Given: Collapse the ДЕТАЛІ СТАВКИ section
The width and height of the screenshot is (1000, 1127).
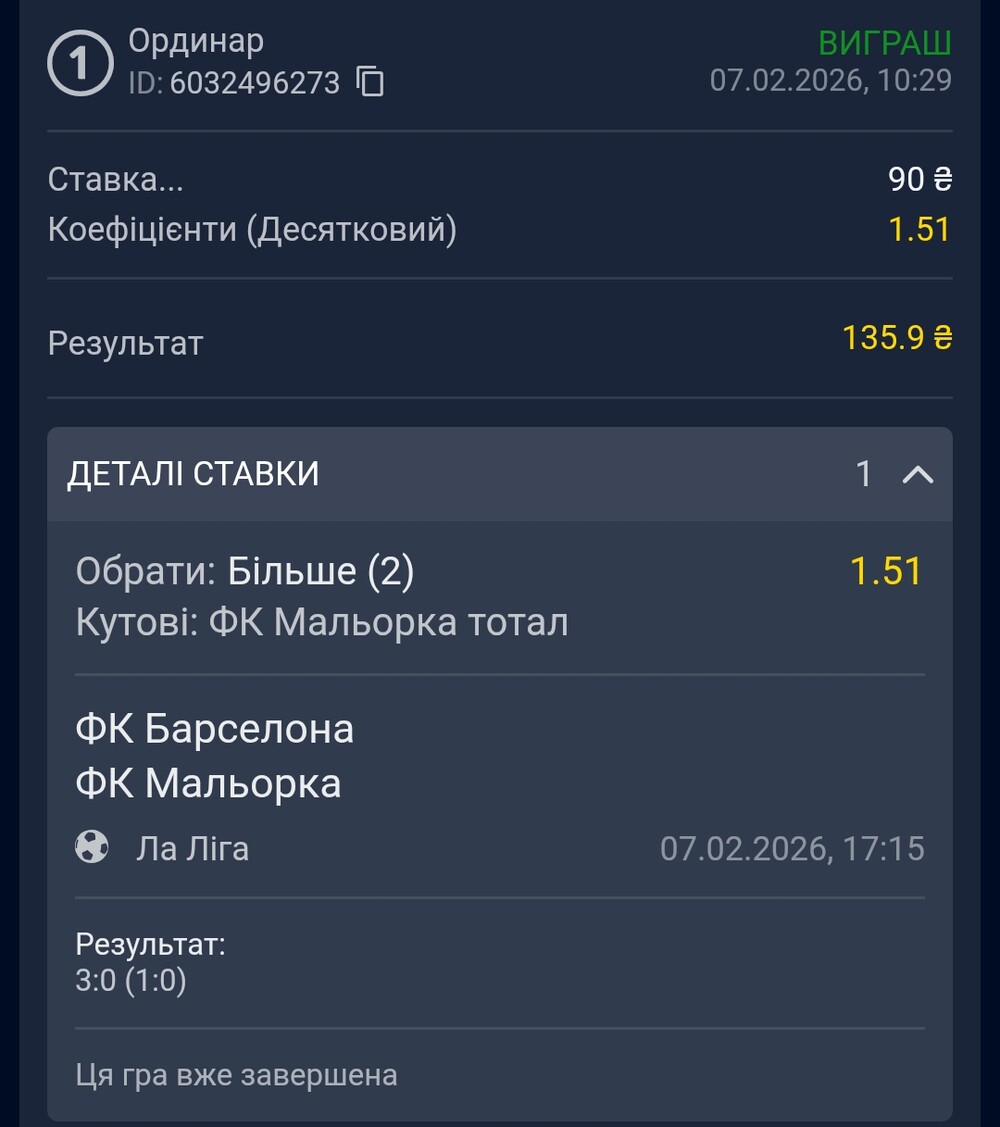Looking at the screenshot, I should (x=917, y=474).
